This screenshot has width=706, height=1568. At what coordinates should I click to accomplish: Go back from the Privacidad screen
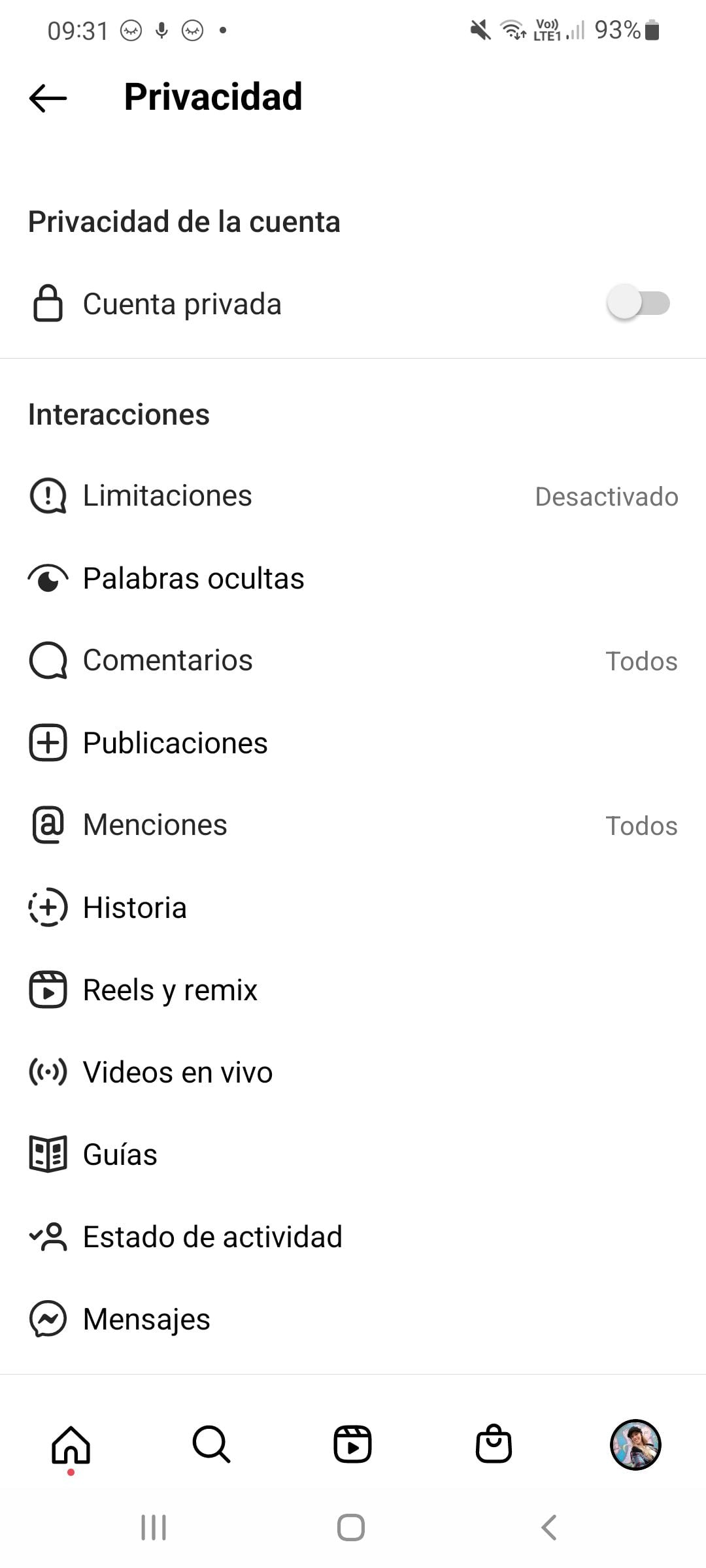pos(48,98)
